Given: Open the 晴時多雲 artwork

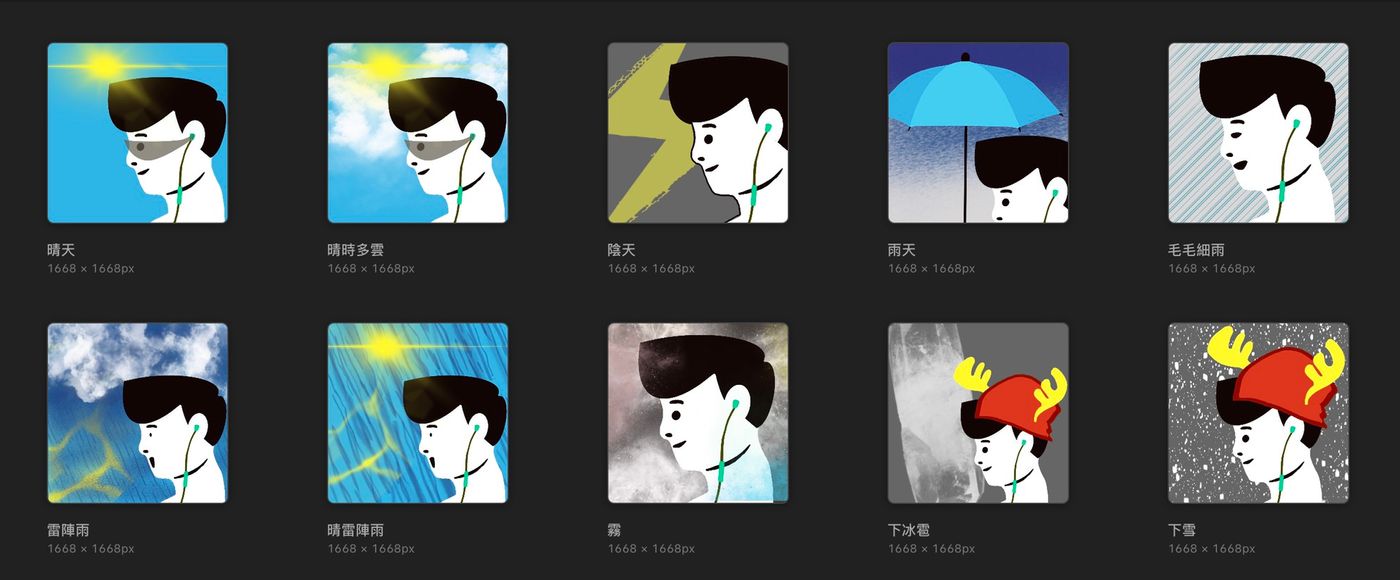Looking at the screenshot, I should (x=418, y=133).
